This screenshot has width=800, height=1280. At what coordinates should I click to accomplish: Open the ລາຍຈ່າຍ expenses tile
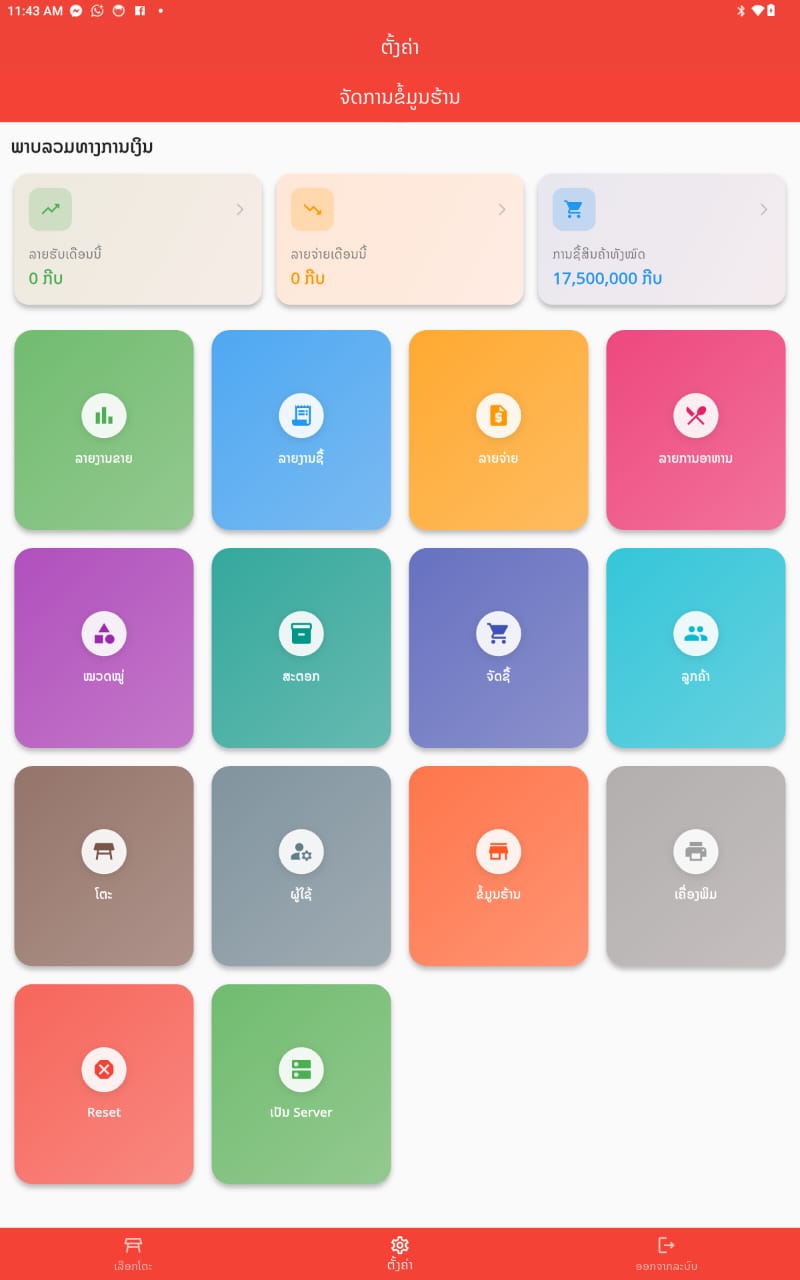[x=498, y=430]
